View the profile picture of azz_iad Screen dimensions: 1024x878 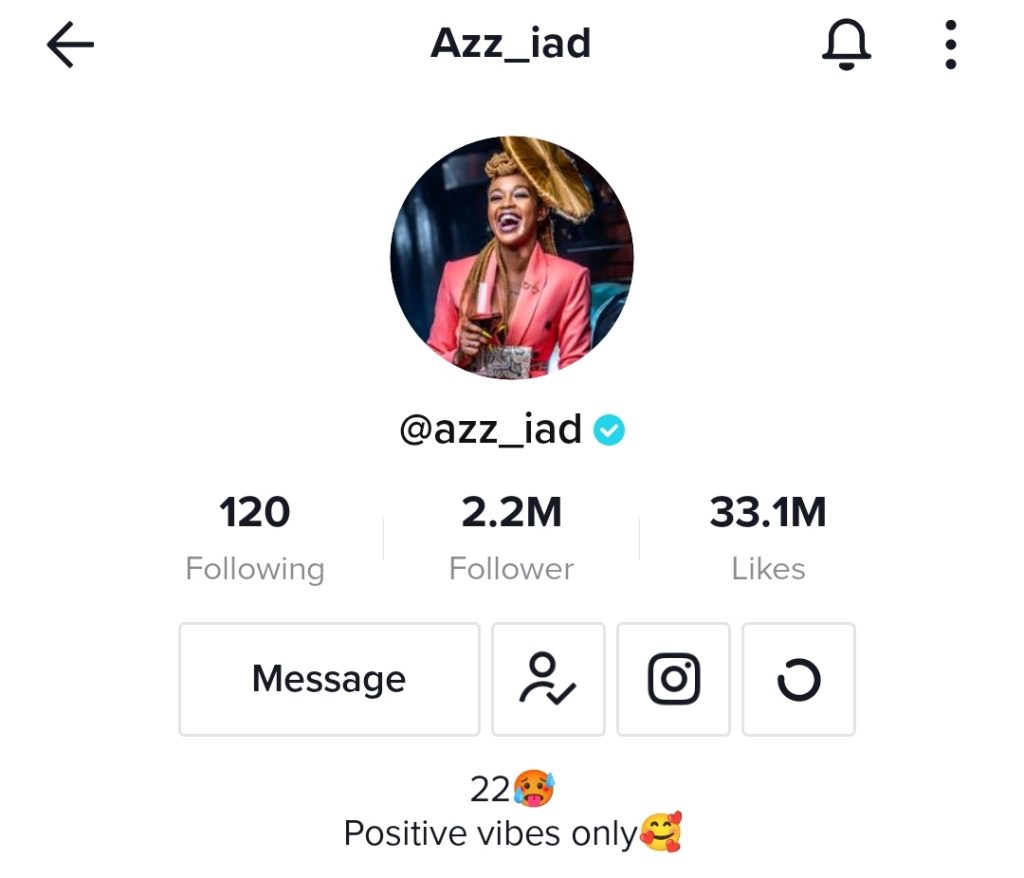click(x=511, y=258)
